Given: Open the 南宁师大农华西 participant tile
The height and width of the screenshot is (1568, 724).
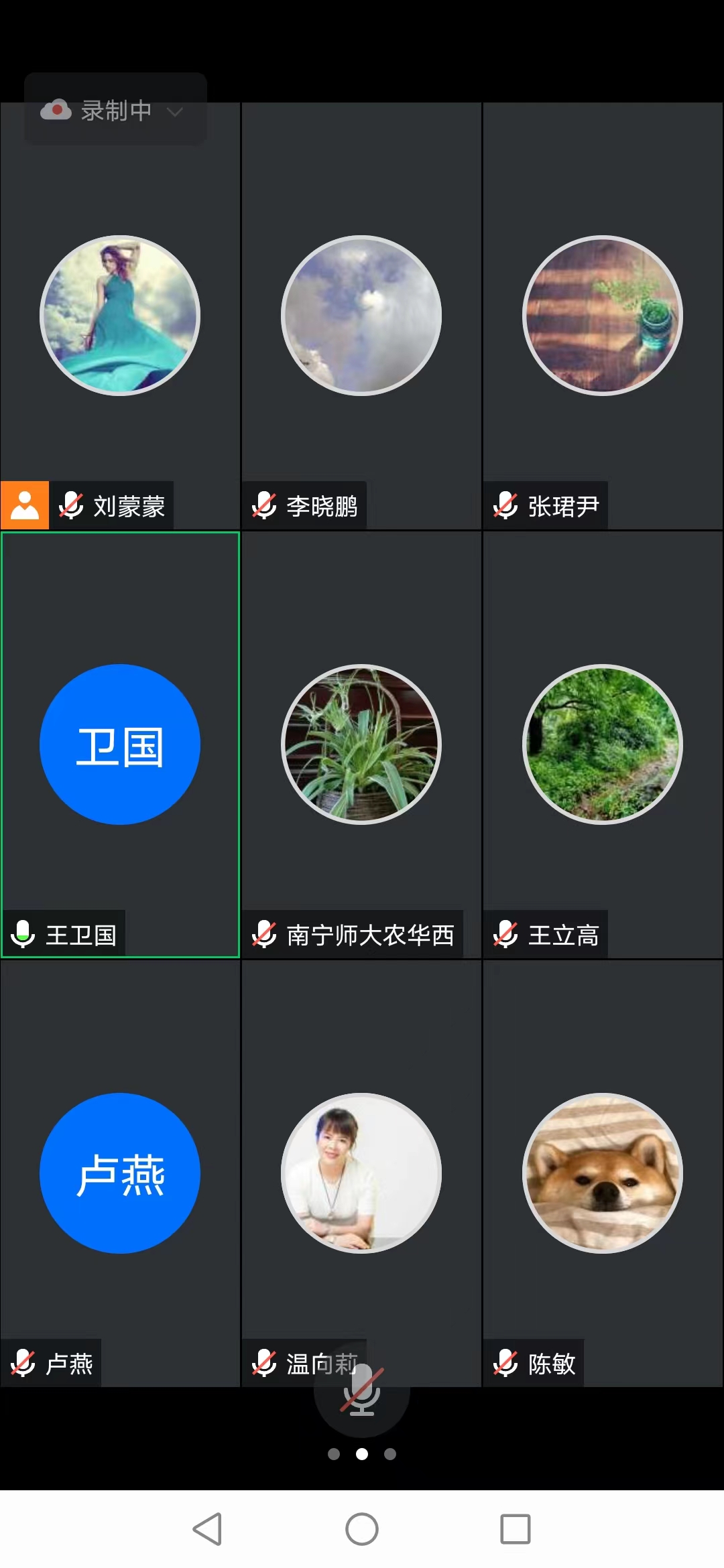Looking at the screenshot, I should pos(361,744).
